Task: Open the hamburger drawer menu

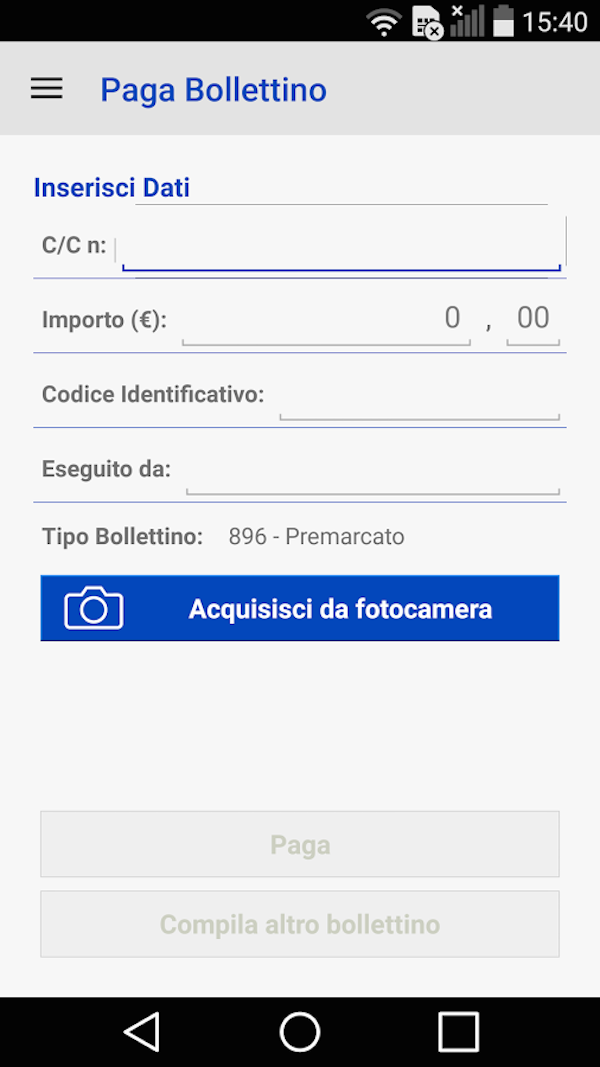Action: (46, 89)
